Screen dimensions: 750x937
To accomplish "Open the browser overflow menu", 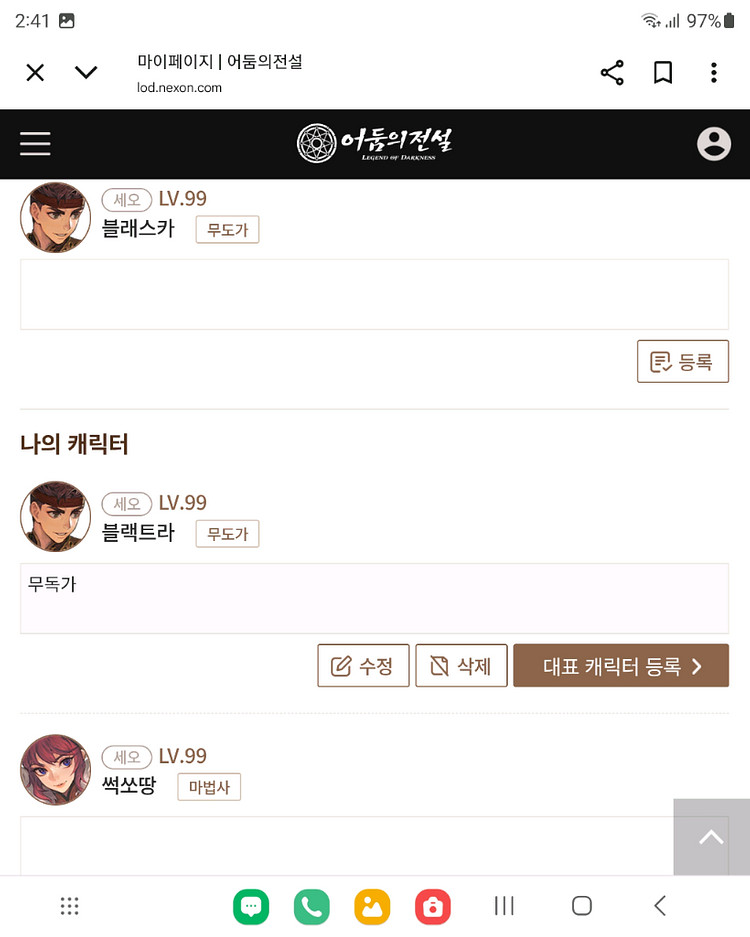I will pyautogui.click(x=713, y=73).
